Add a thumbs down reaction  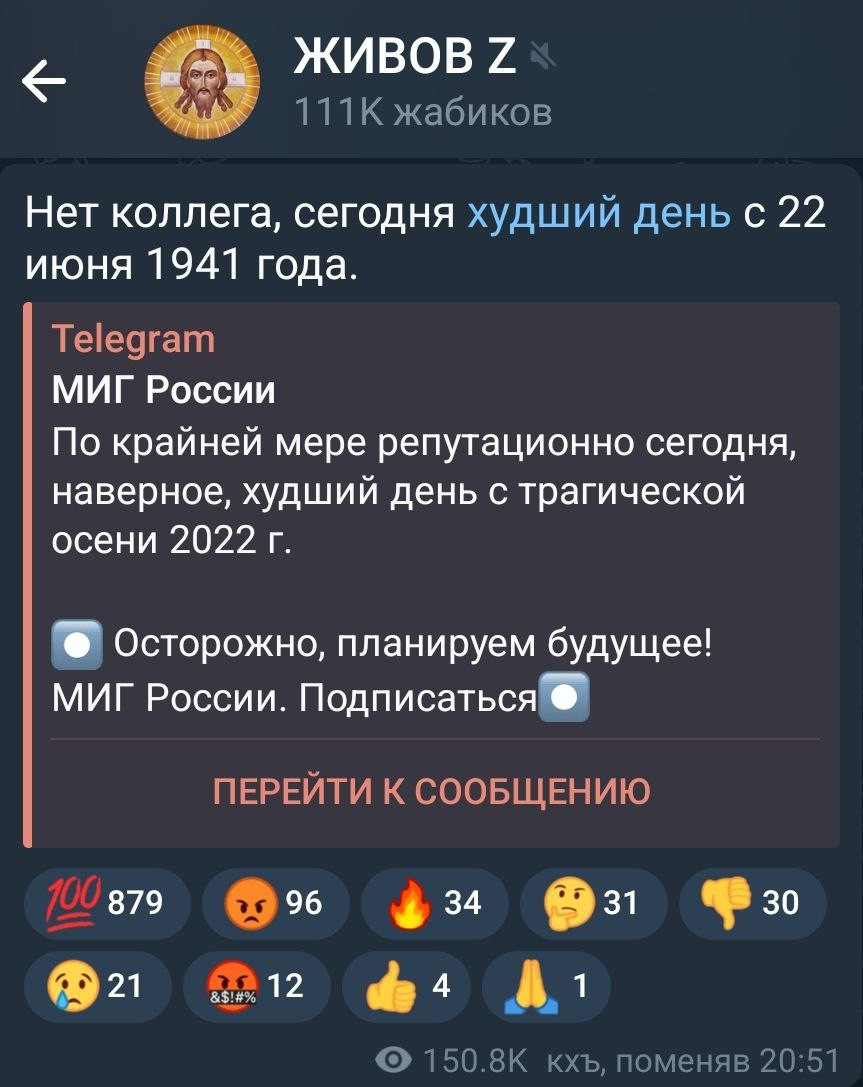coord(752,904)
